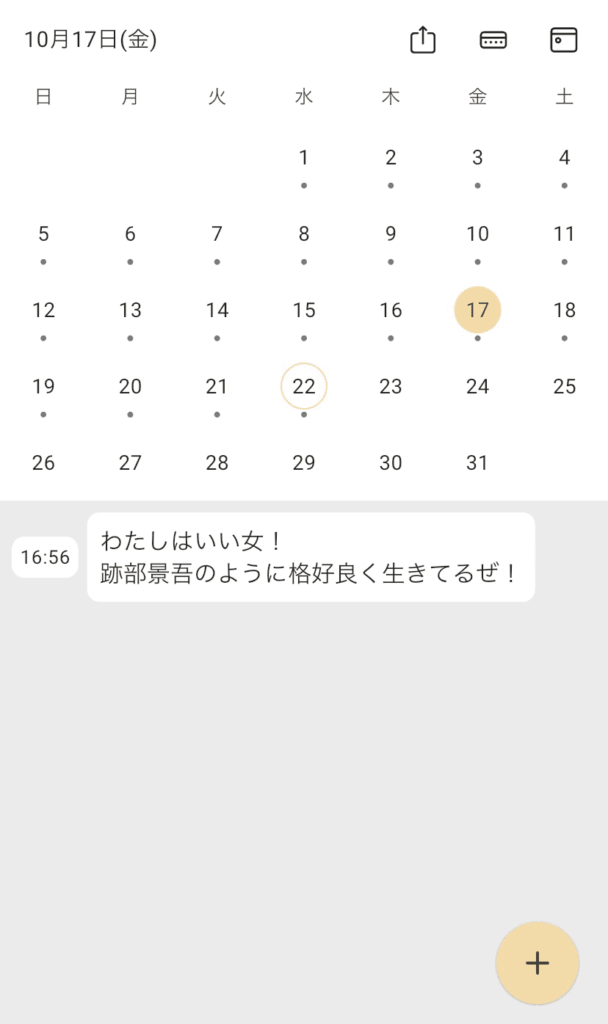Viewport: 608px width, 1024px height.
Task: Select October 22 on the calendar
Action: pyautogui.click(x=304, y=387)
